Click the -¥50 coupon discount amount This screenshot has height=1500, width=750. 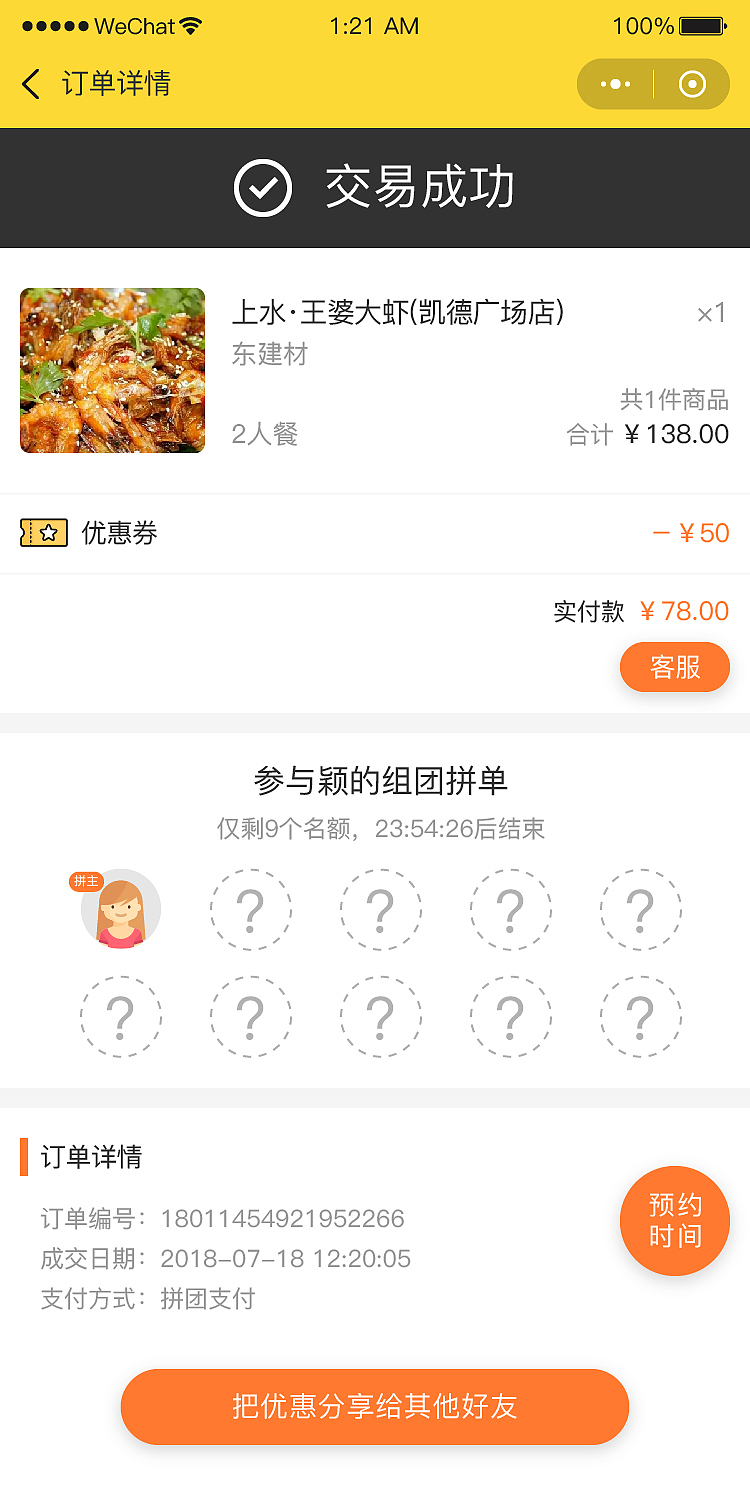click(688, 533)
